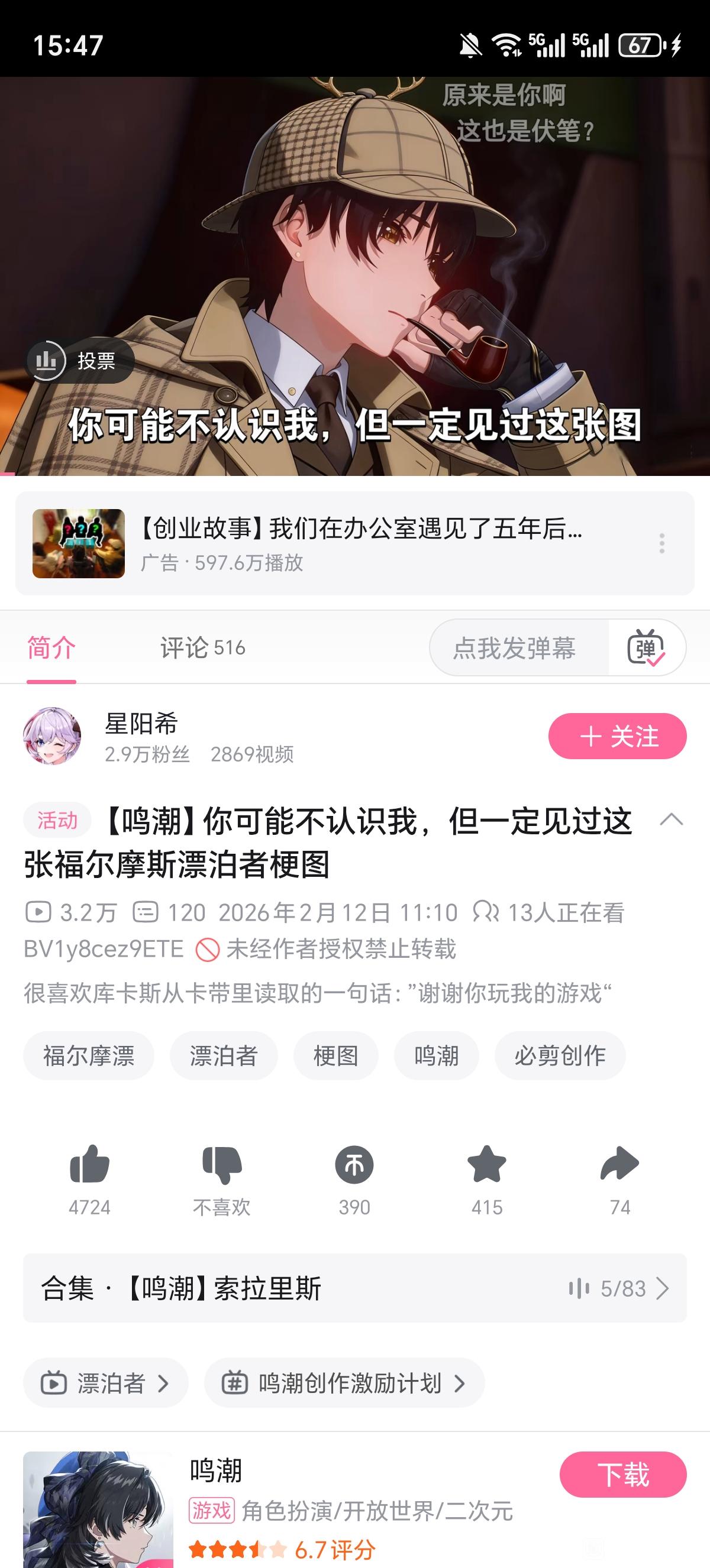Screen dimensions: 710x1568
Task: Share this video
Action: pyautogui.click(x=619, y=1165)
